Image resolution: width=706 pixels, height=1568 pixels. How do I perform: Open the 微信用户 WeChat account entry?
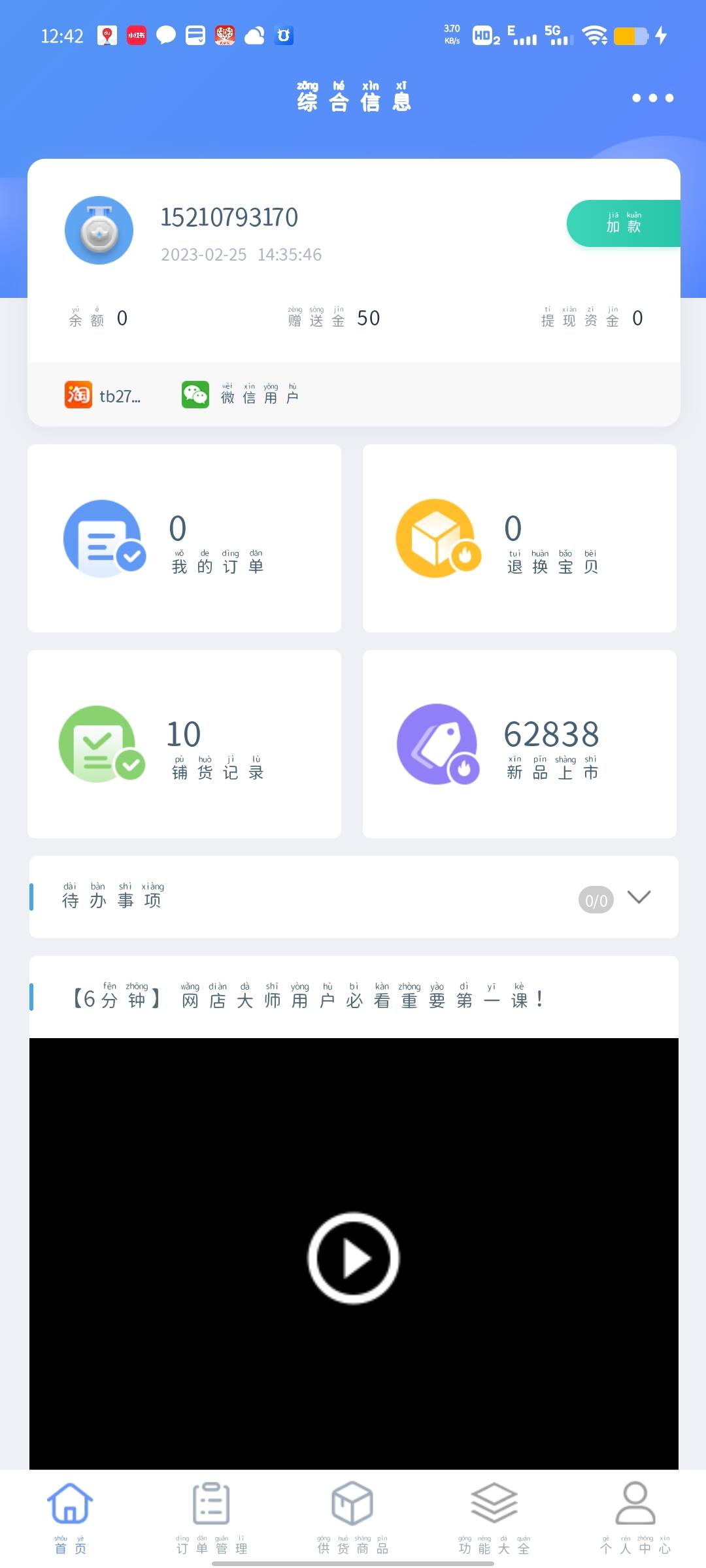pos(241,395)
